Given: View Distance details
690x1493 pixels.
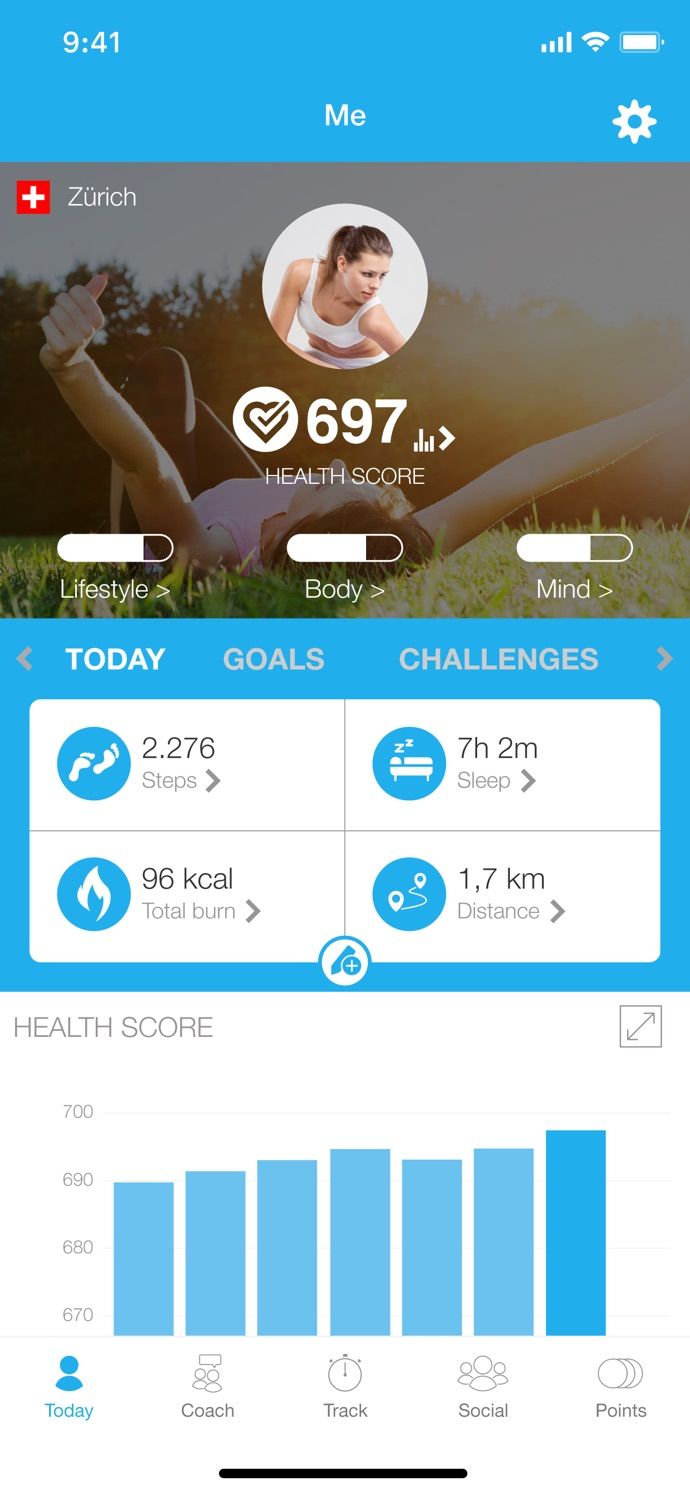Looking at the screenshot, I should pyautogui.click(x=503, y=896).
